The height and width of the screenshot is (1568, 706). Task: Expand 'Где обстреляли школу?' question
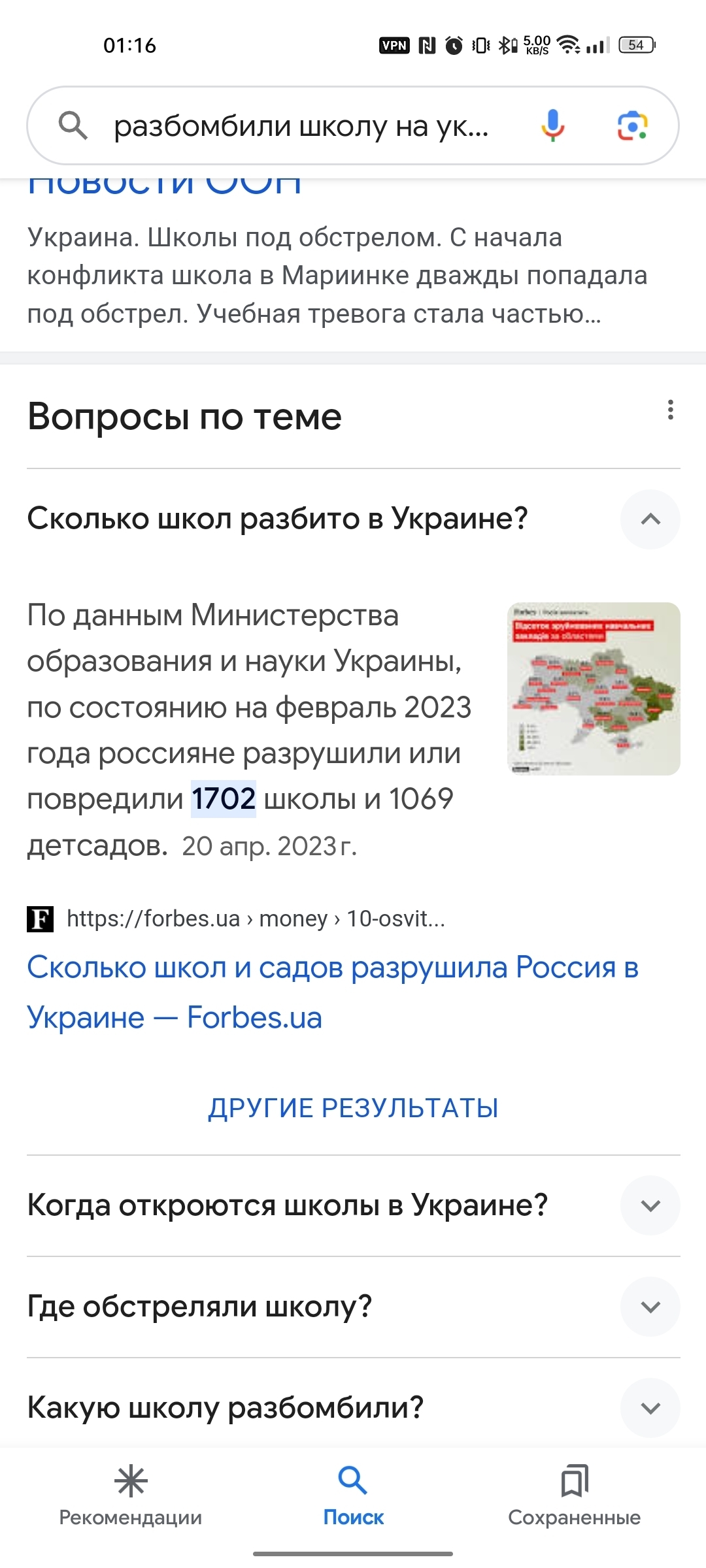click(x=650, y=1307)
